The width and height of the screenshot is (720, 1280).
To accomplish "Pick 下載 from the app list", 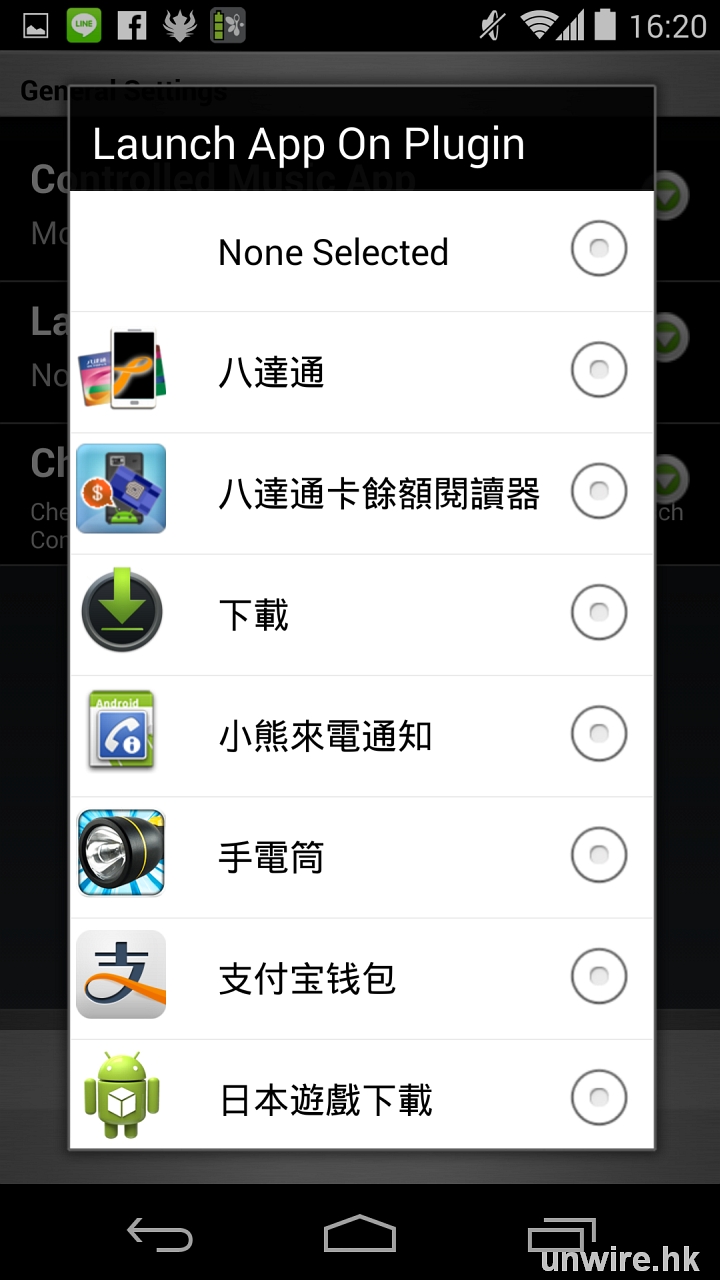I will click(598, 613).
